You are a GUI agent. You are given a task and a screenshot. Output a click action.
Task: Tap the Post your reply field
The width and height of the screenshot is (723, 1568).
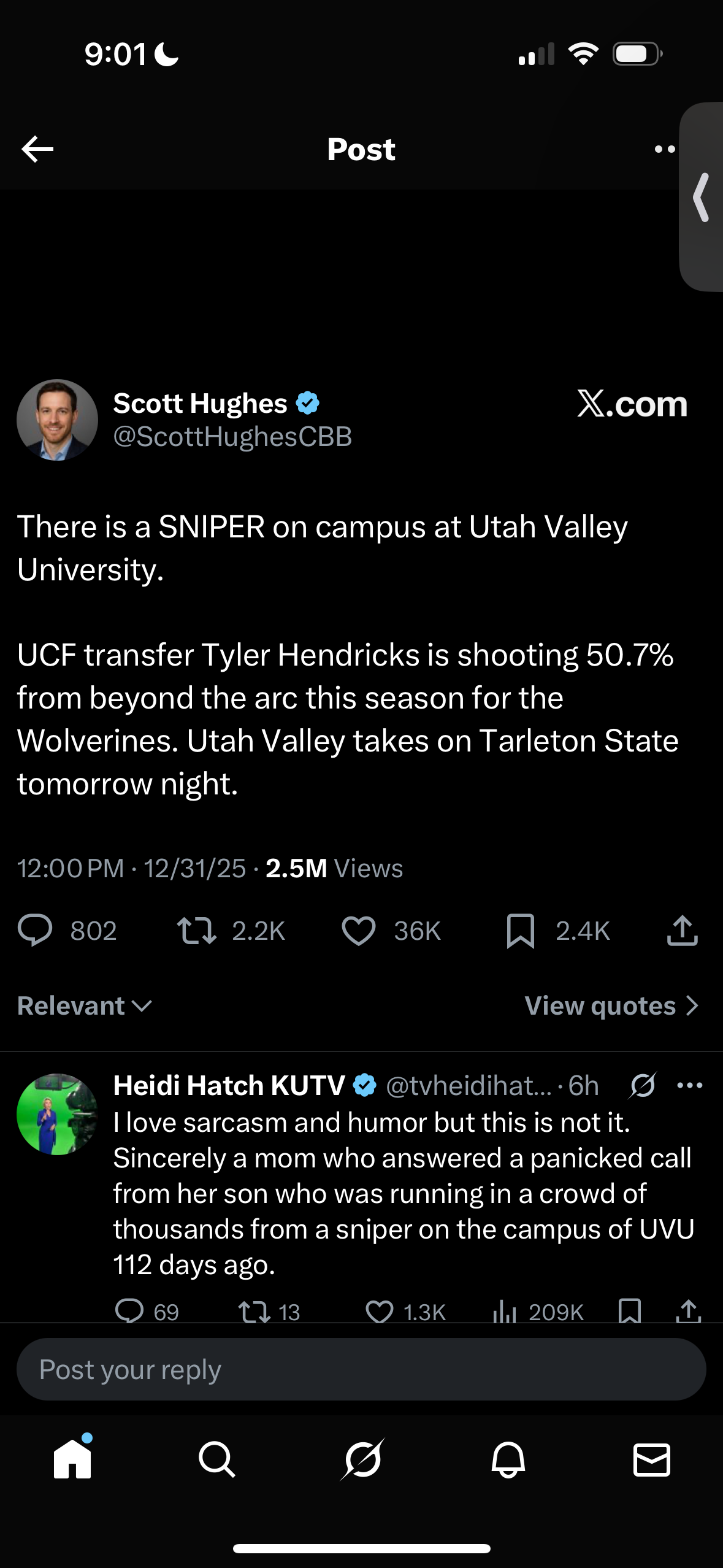[x=361, y=1369]
